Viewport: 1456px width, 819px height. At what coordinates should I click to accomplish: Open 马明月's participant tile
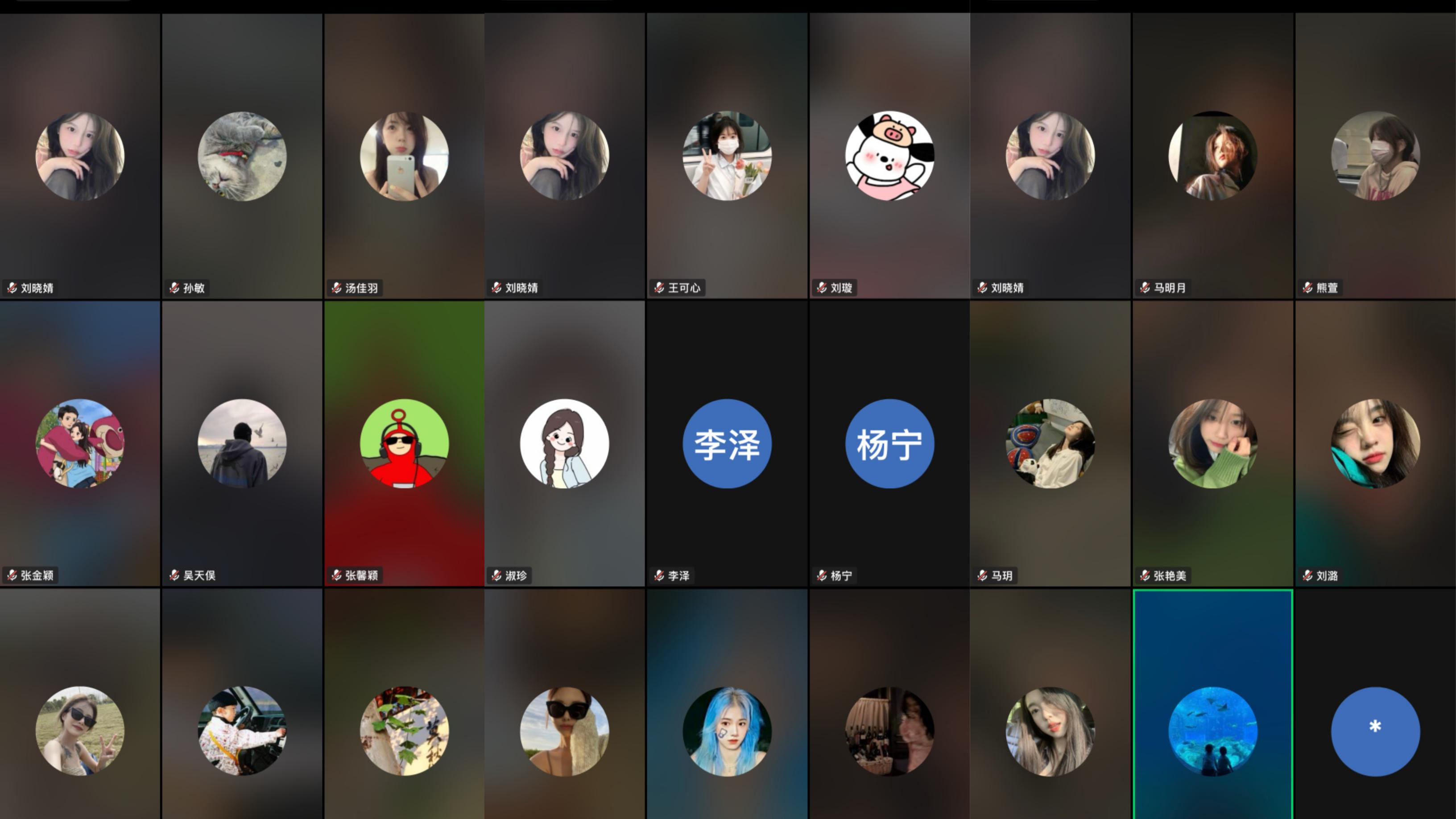click(x=1212, y=156)
